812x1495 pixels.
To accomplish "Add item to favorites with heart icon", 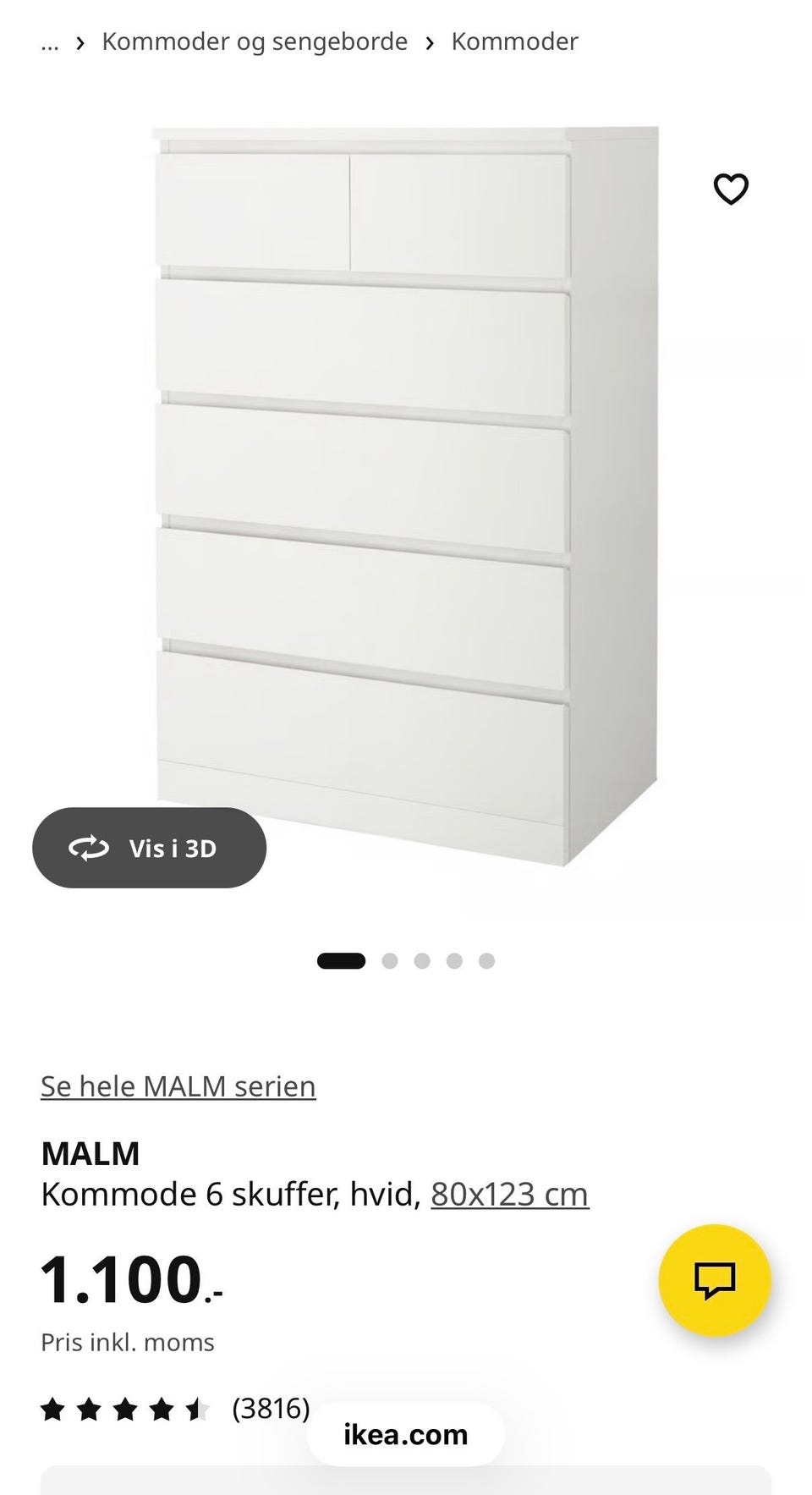I will (x=730, y=189).
